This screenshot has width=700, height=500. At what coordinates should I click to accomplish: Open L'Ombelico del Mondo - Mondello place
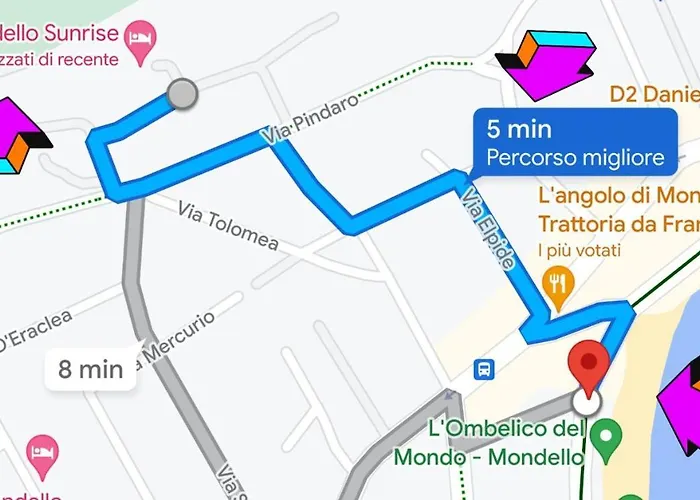coord(603,435)
